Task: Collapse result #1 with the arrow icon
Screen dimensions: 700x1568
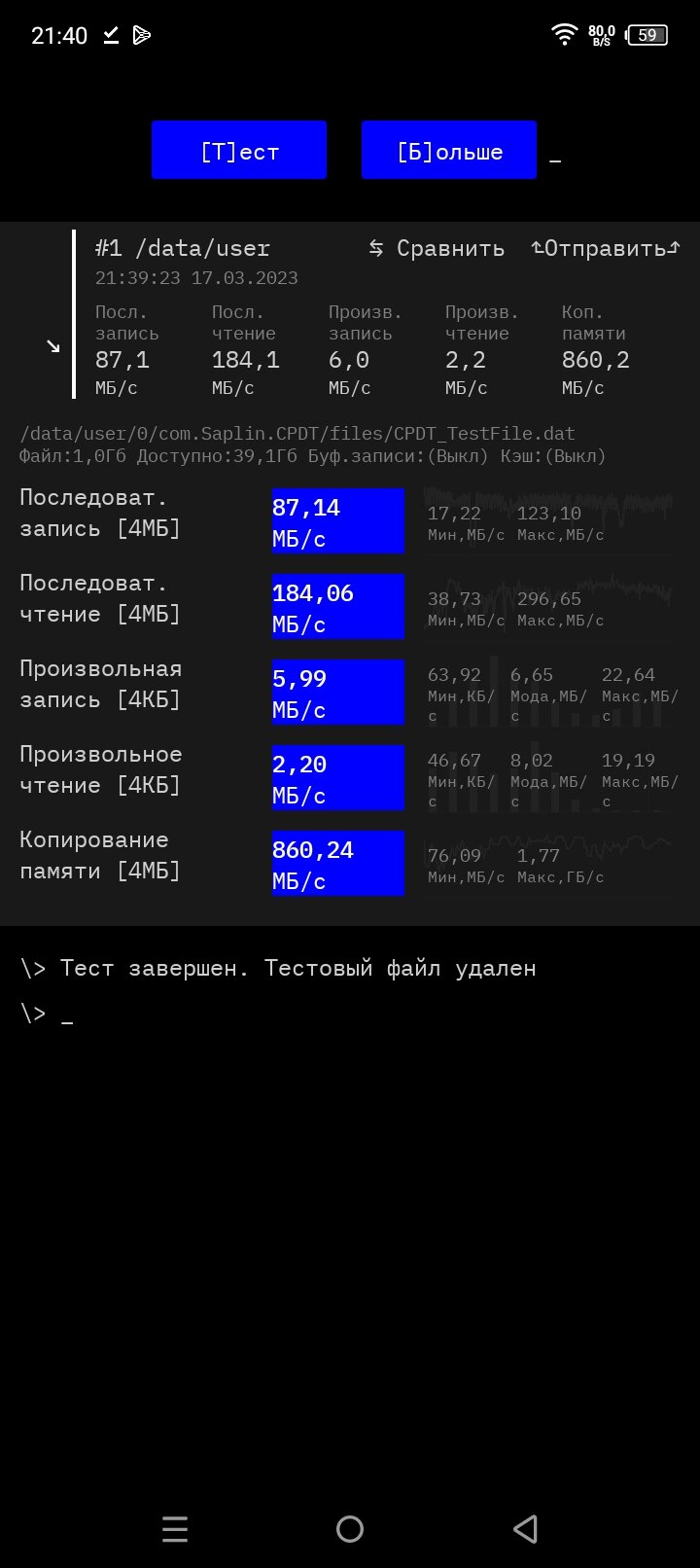Action: pos(53,346)
